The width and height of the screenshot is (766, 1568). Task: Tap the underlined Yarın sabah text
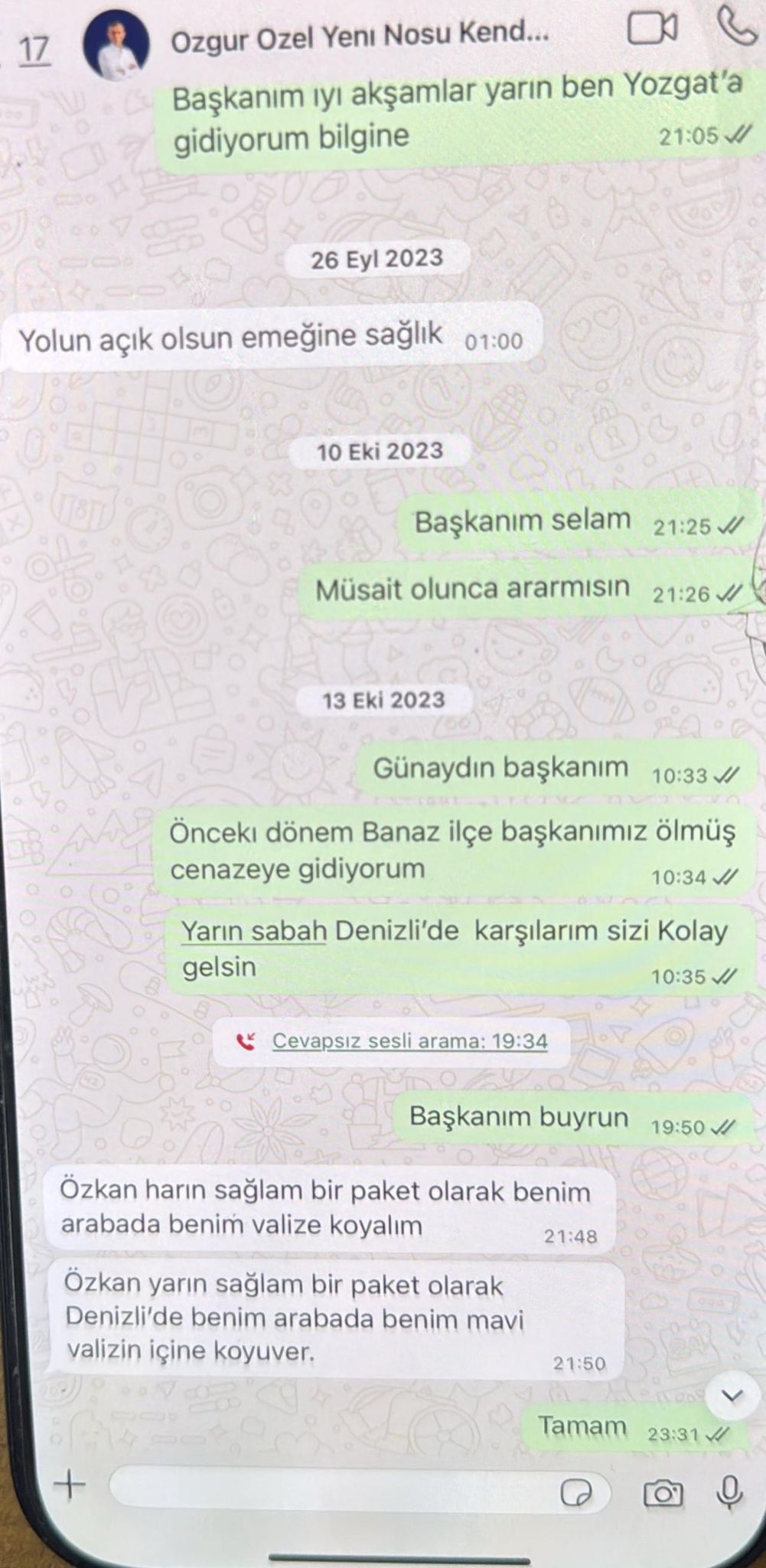click(254, 931)
